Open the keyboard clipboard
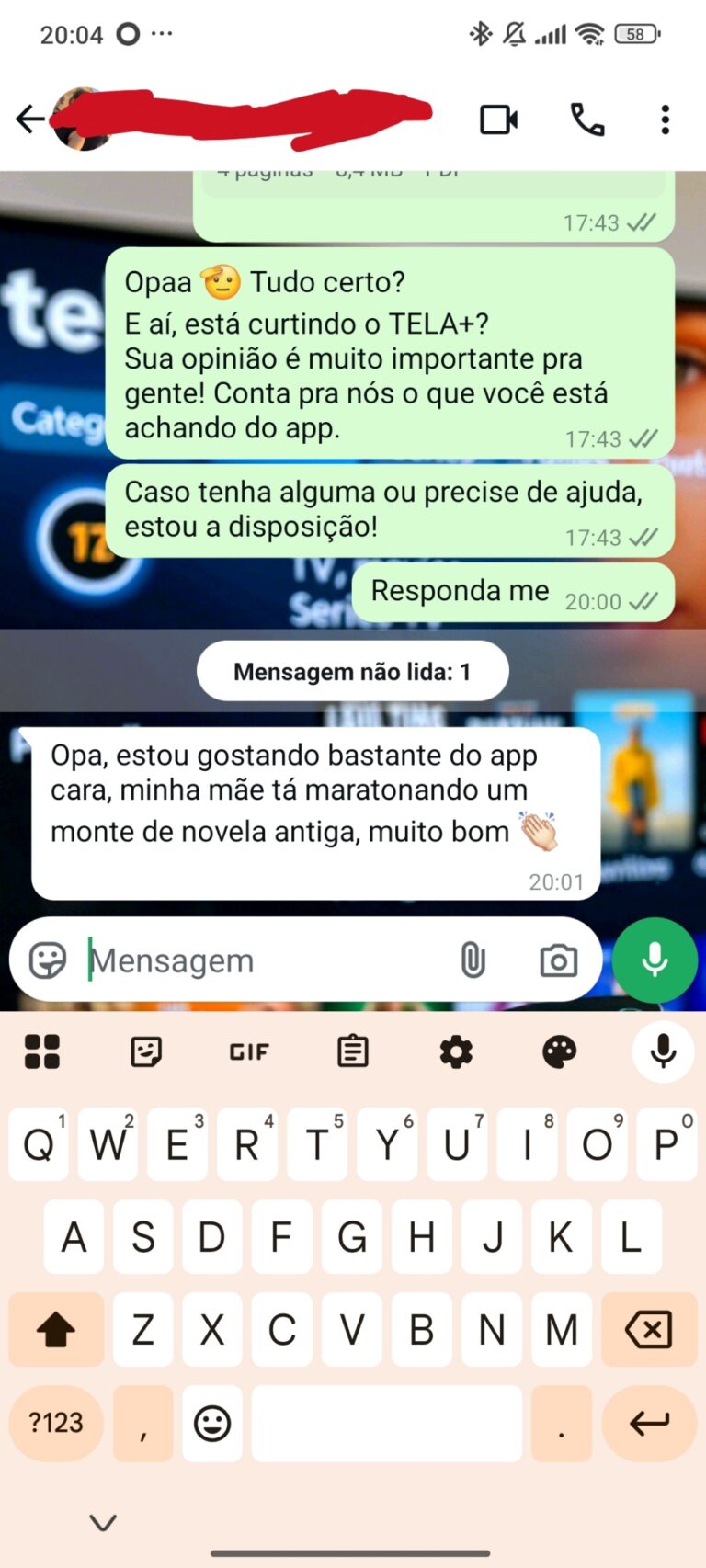The width and height of the screenshot is (706, 1568). [353, 1051]
